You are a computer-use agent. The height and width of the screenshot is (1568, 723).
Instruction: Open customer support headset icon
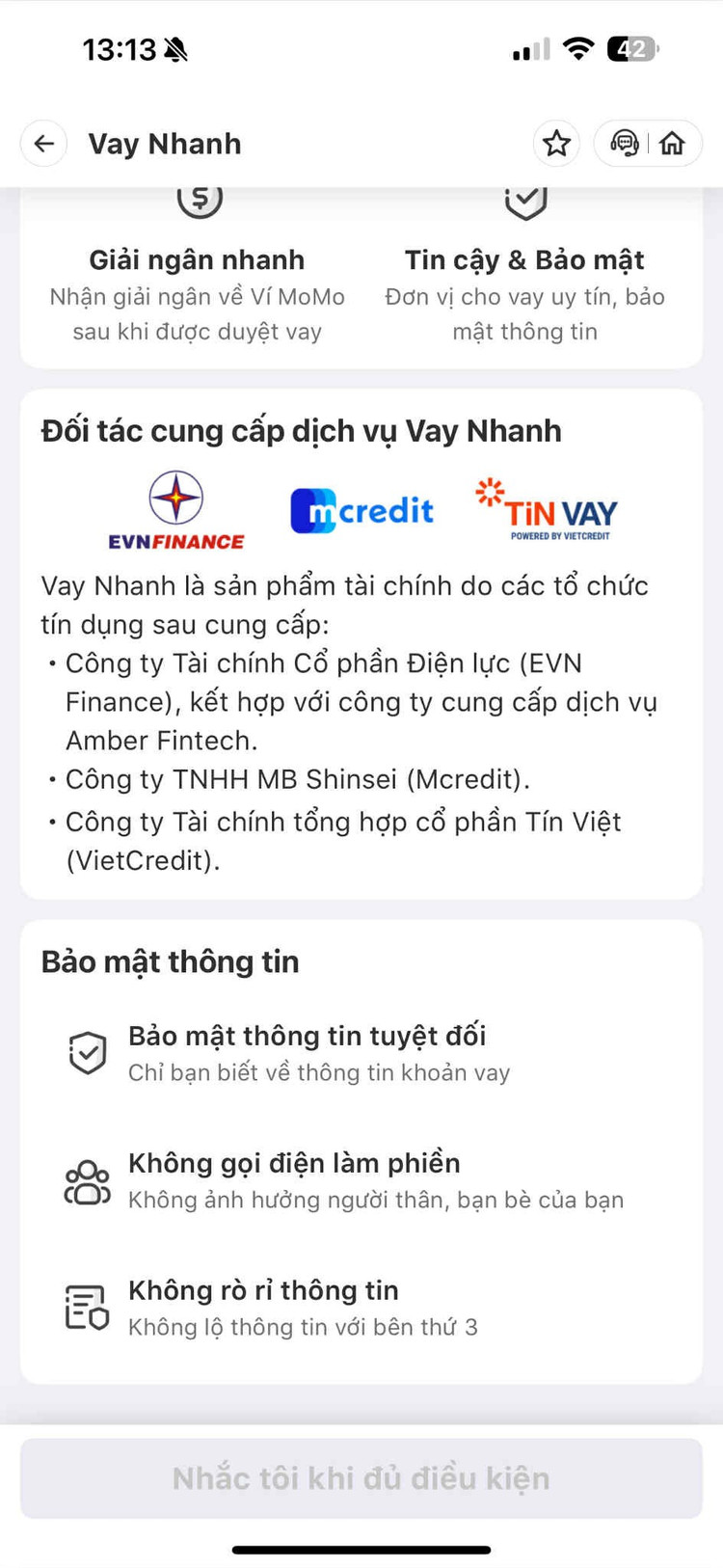[x=625, y=144]
